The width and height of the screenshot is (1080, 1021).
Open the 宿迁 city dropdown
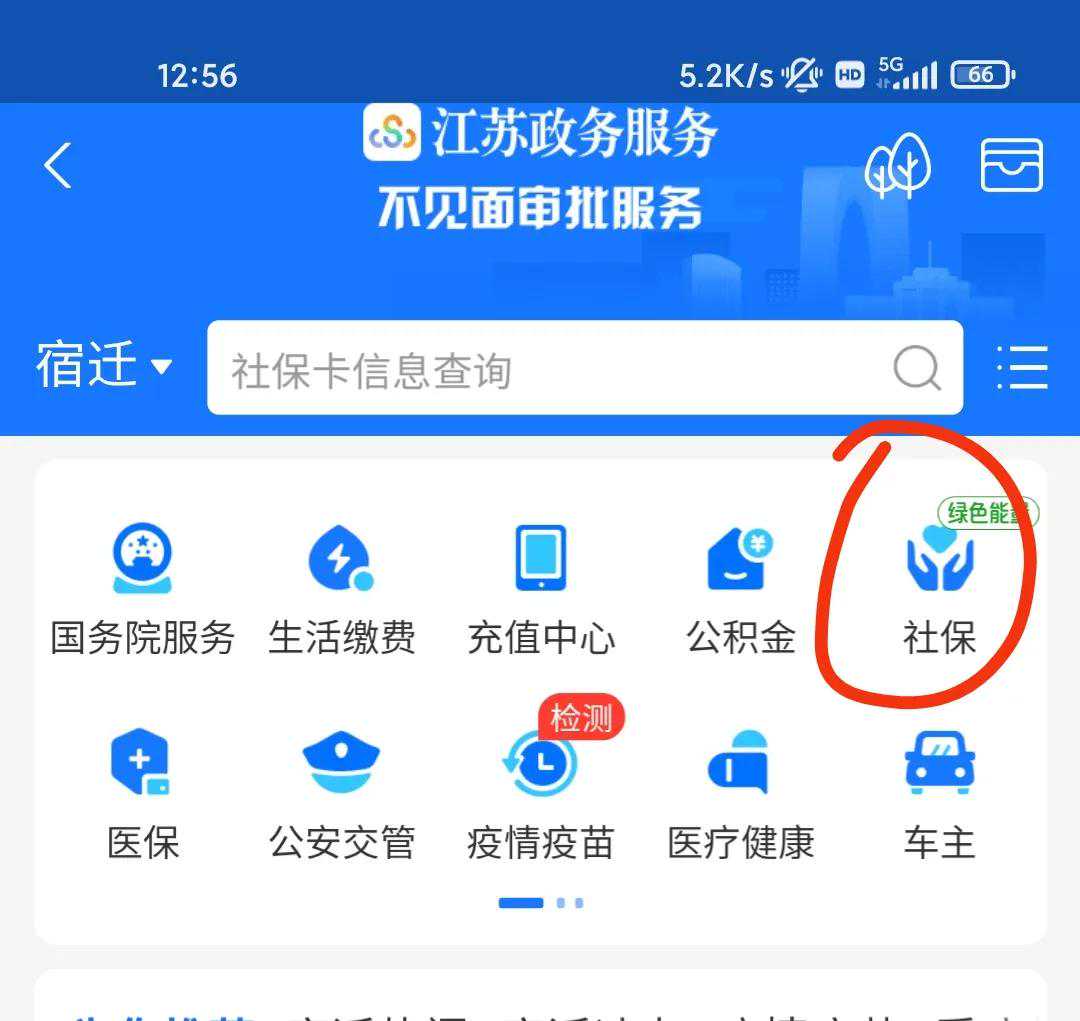(104, 365)
